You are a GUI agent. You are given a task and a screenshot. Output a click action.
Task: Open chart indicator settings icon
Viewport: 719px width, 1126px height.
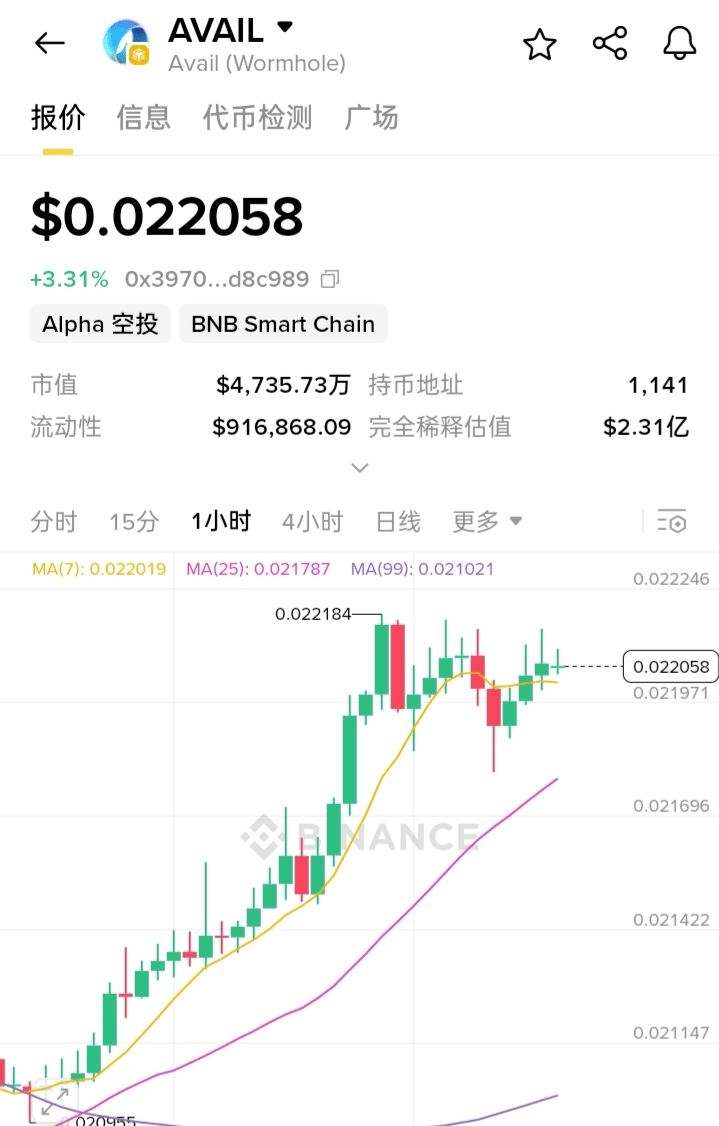point(671,521)
